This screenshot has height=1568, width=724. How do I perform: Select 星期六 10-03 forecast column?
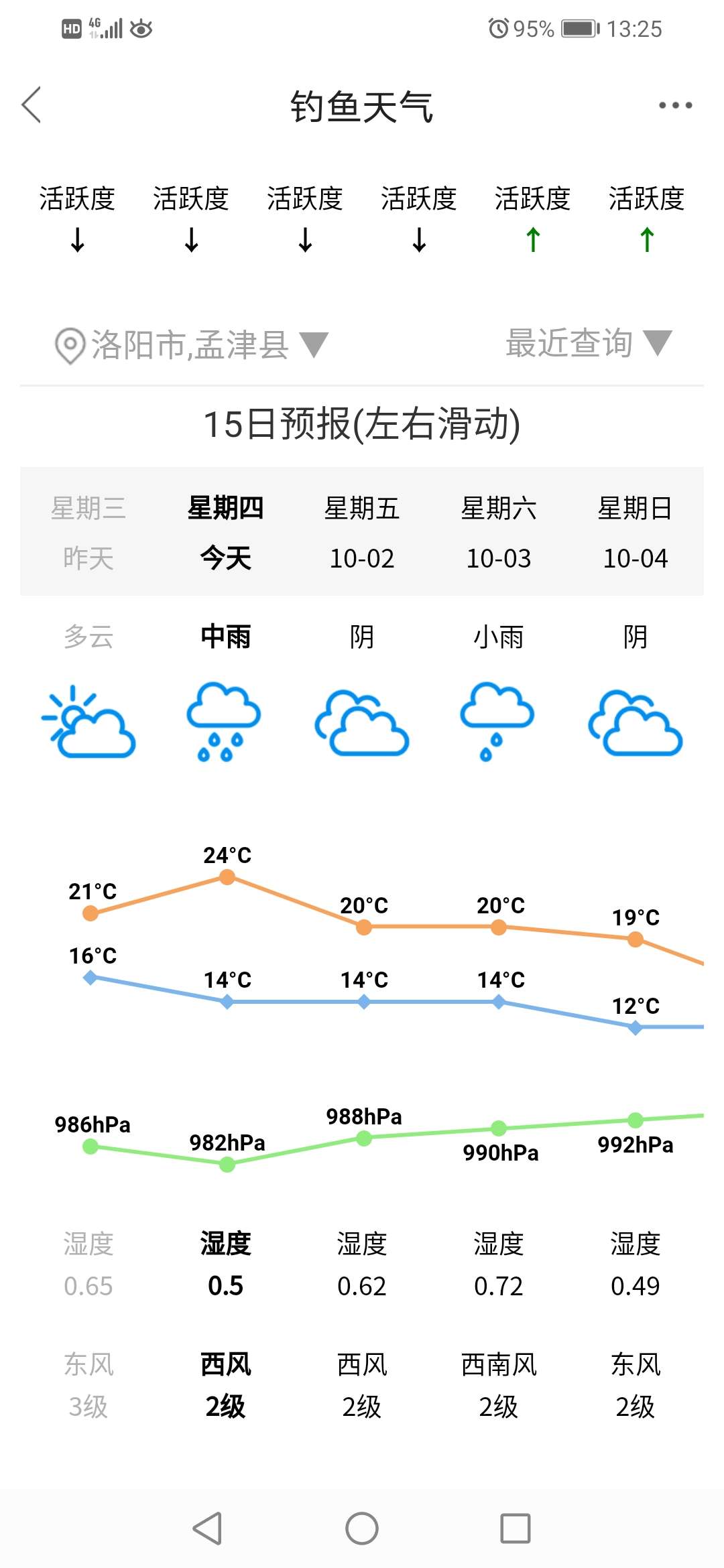pos(499,532)
